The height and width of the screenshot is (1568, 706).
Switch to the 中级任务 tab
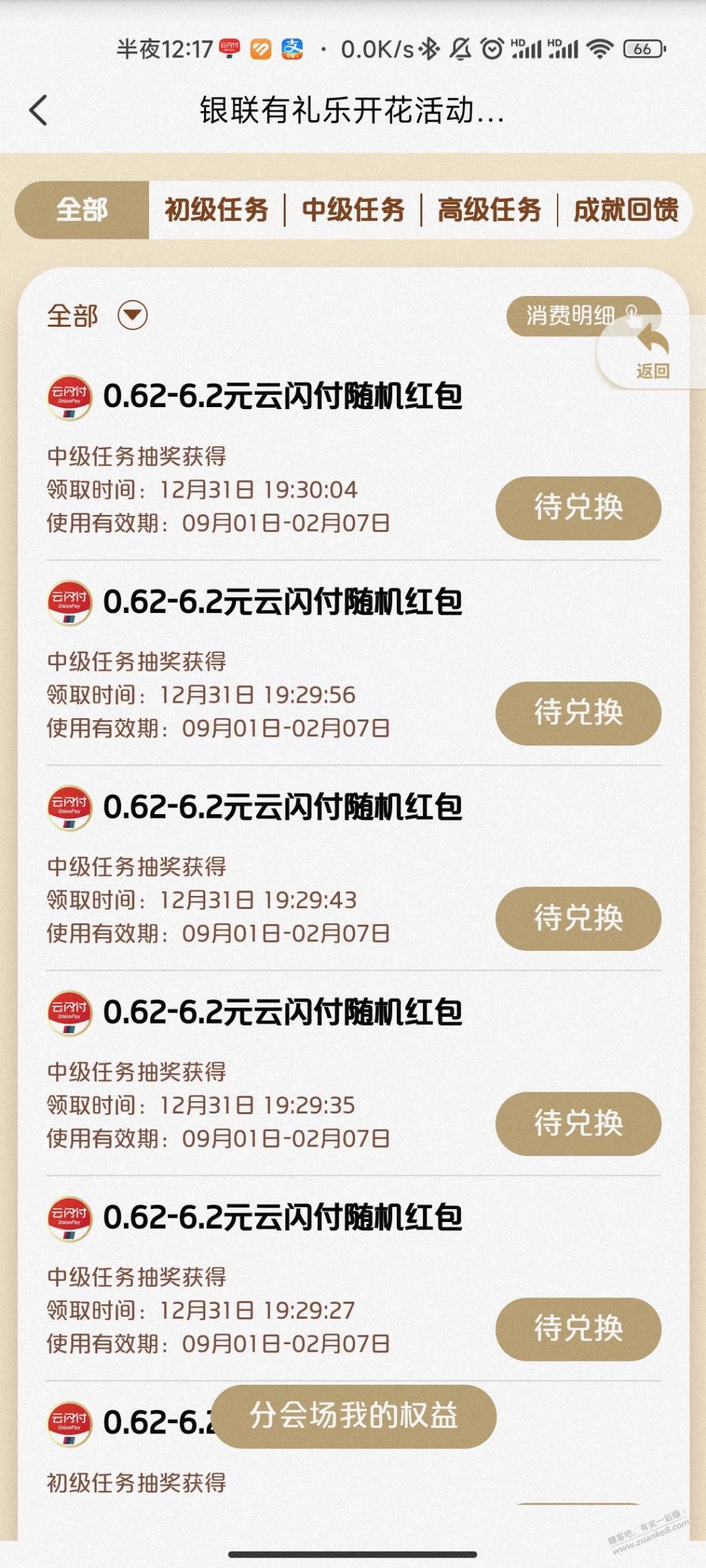[x=353, y=210]
